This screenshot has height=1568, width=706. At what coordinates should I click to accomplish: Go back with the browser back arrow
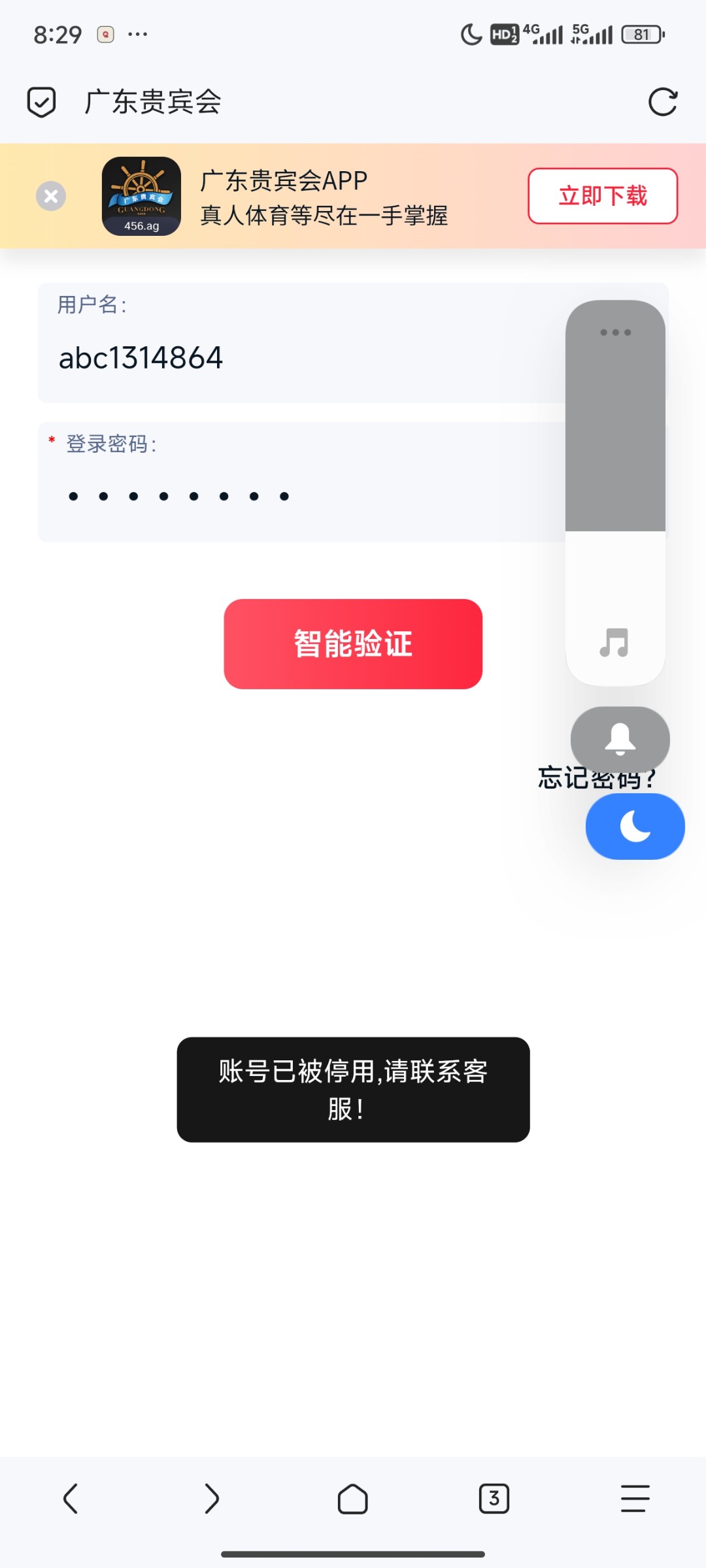(71, 1499)
